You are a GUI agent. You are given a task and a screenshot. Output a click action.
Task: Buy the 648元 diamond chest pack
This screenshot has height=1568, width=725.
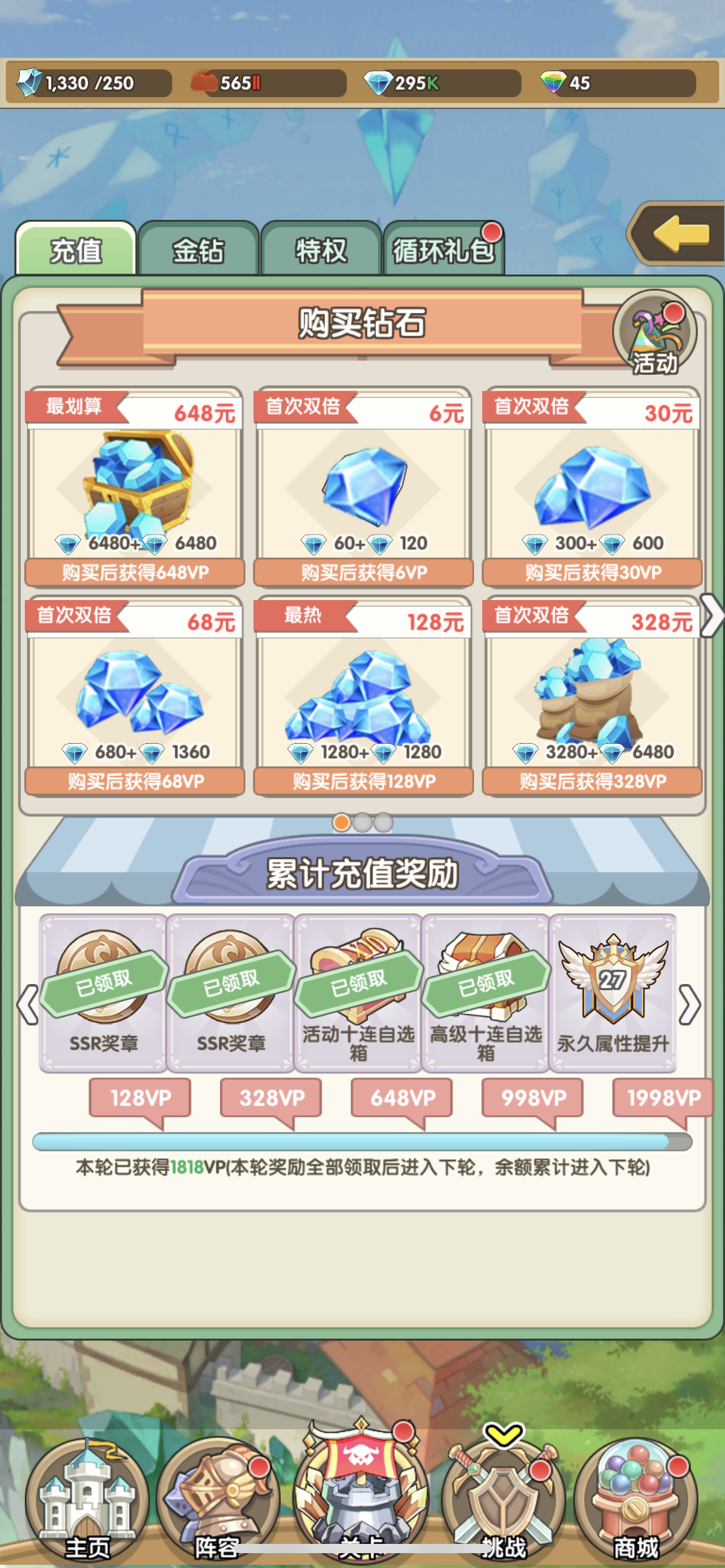coord(134,487)
